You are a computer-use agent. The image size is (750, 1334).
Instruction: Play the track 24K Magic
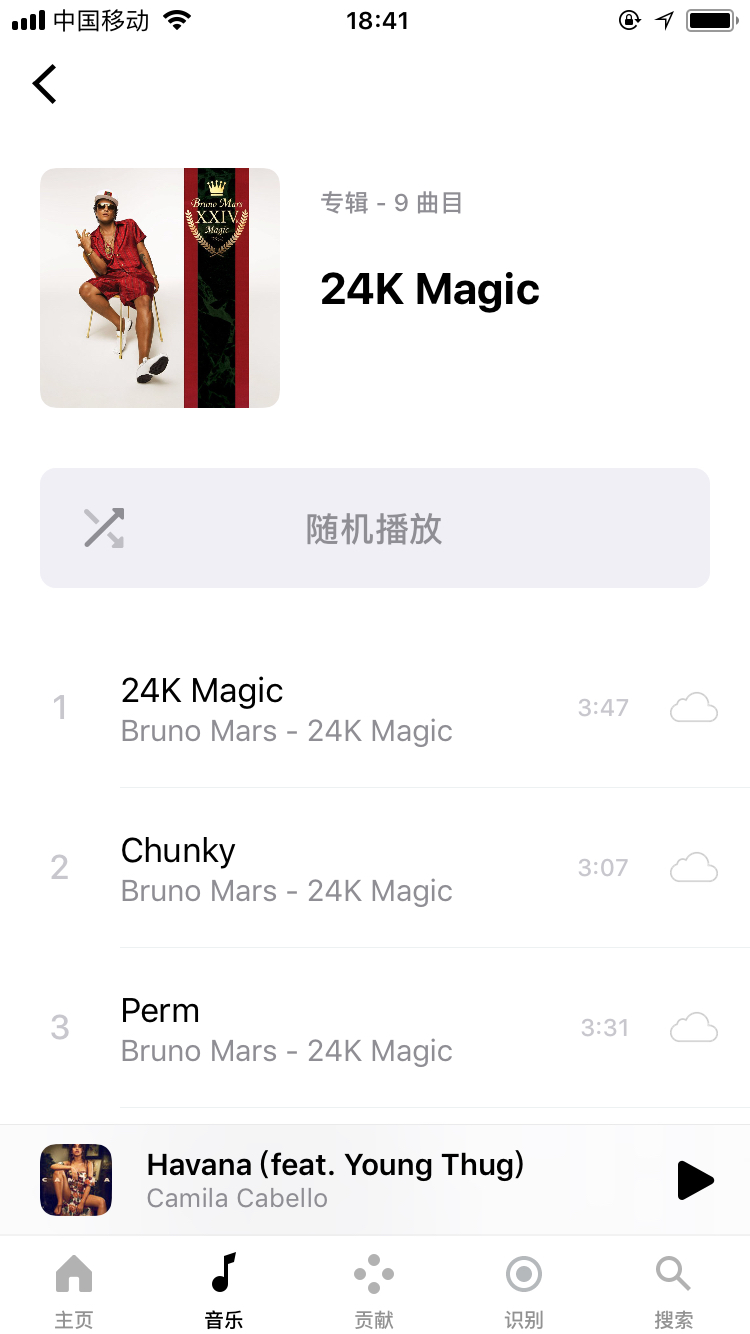[375, 708]
